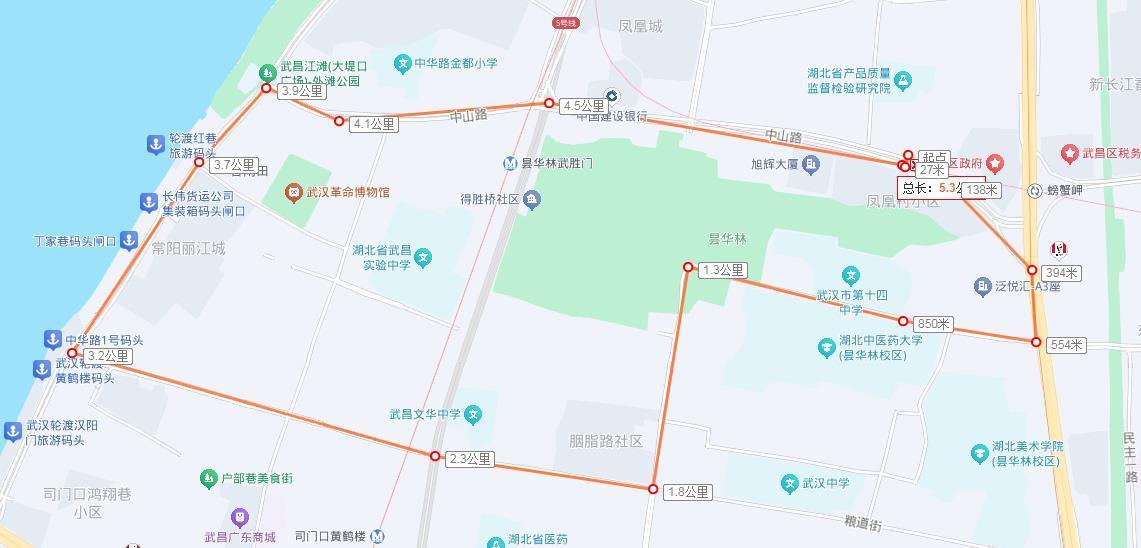Viewport: 1141px width, 548px height.
Task: Select the 昙华林武胜门 metro station marker
Action: coord(510,163)
